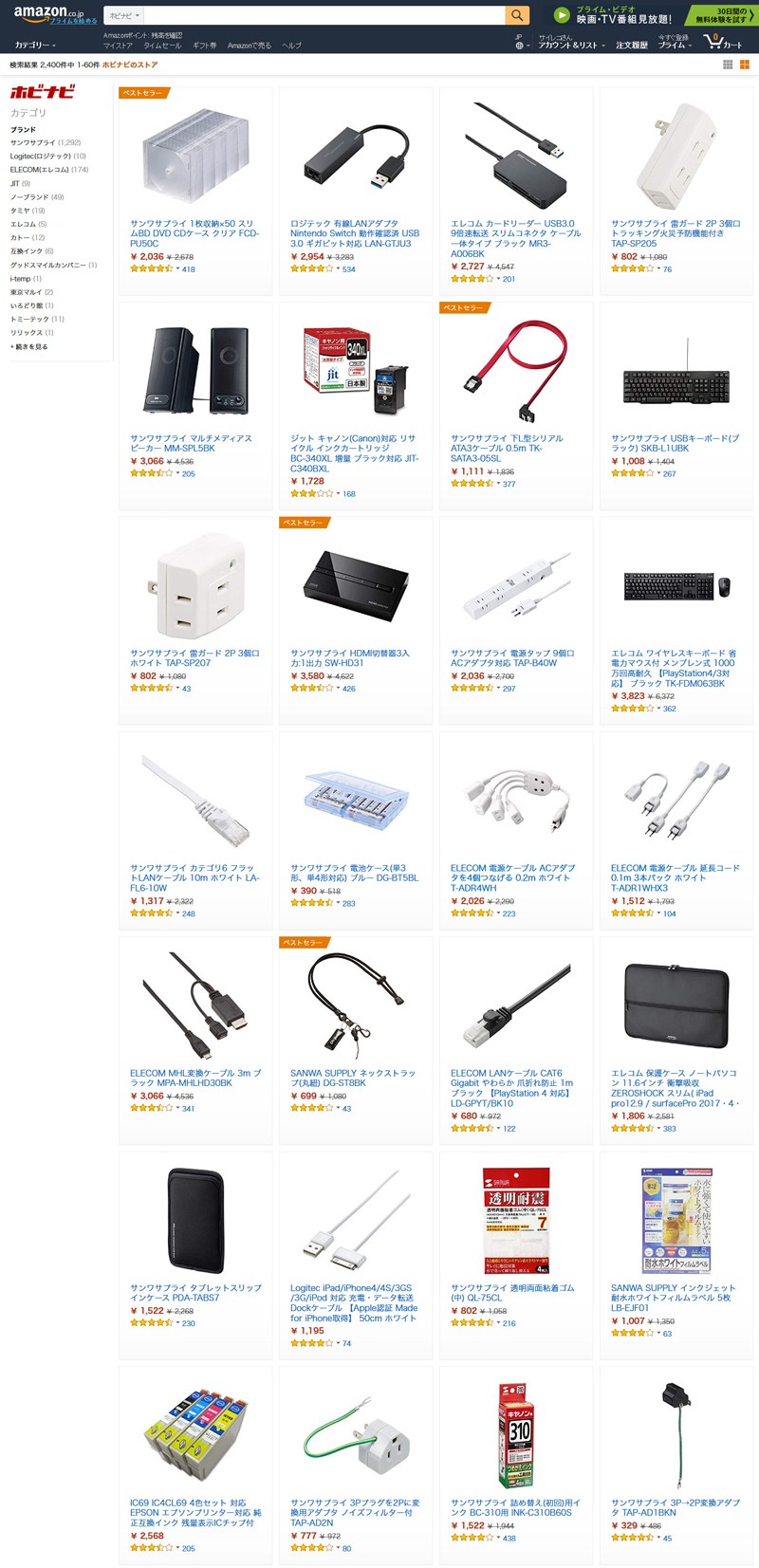
Task: Expand brand list with 続きを見る
Action: (30, 347)
